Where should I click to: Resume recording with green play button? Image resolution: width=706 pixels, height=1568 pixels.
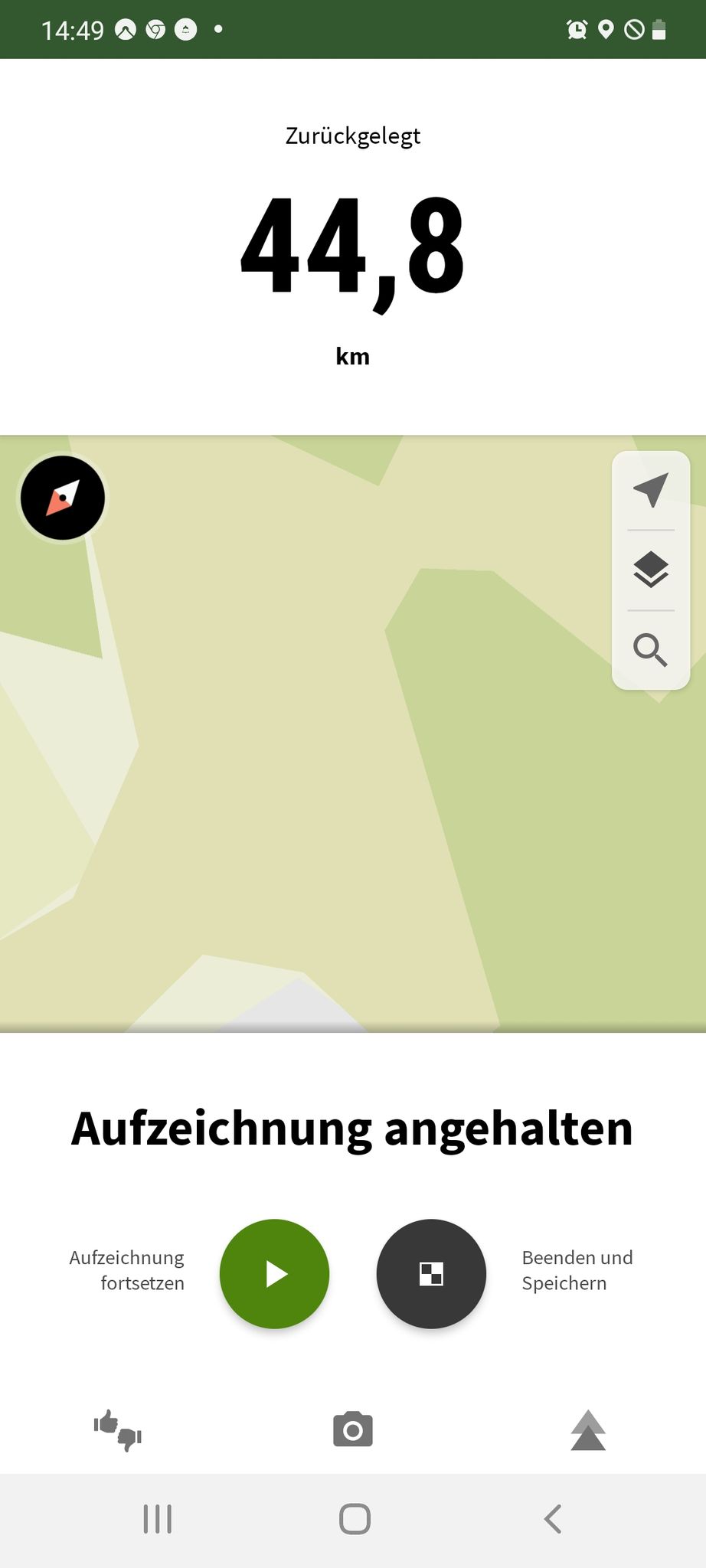click(x=274, y=1274)
